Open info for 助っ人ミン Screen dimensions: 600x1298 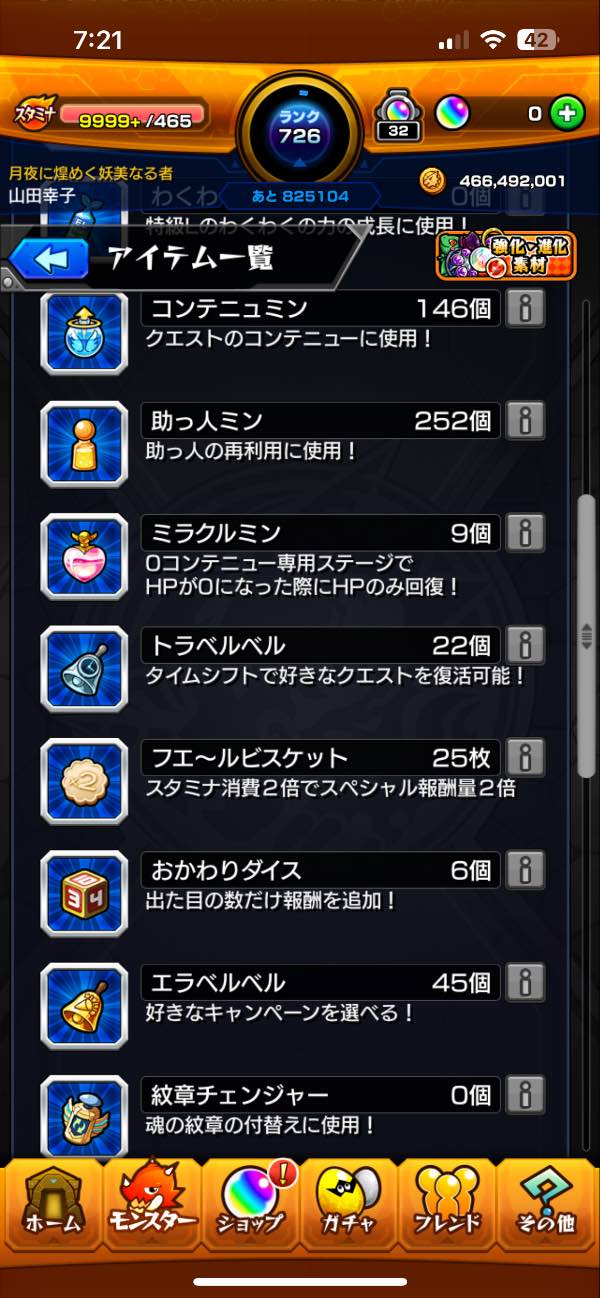click(525, 420)
